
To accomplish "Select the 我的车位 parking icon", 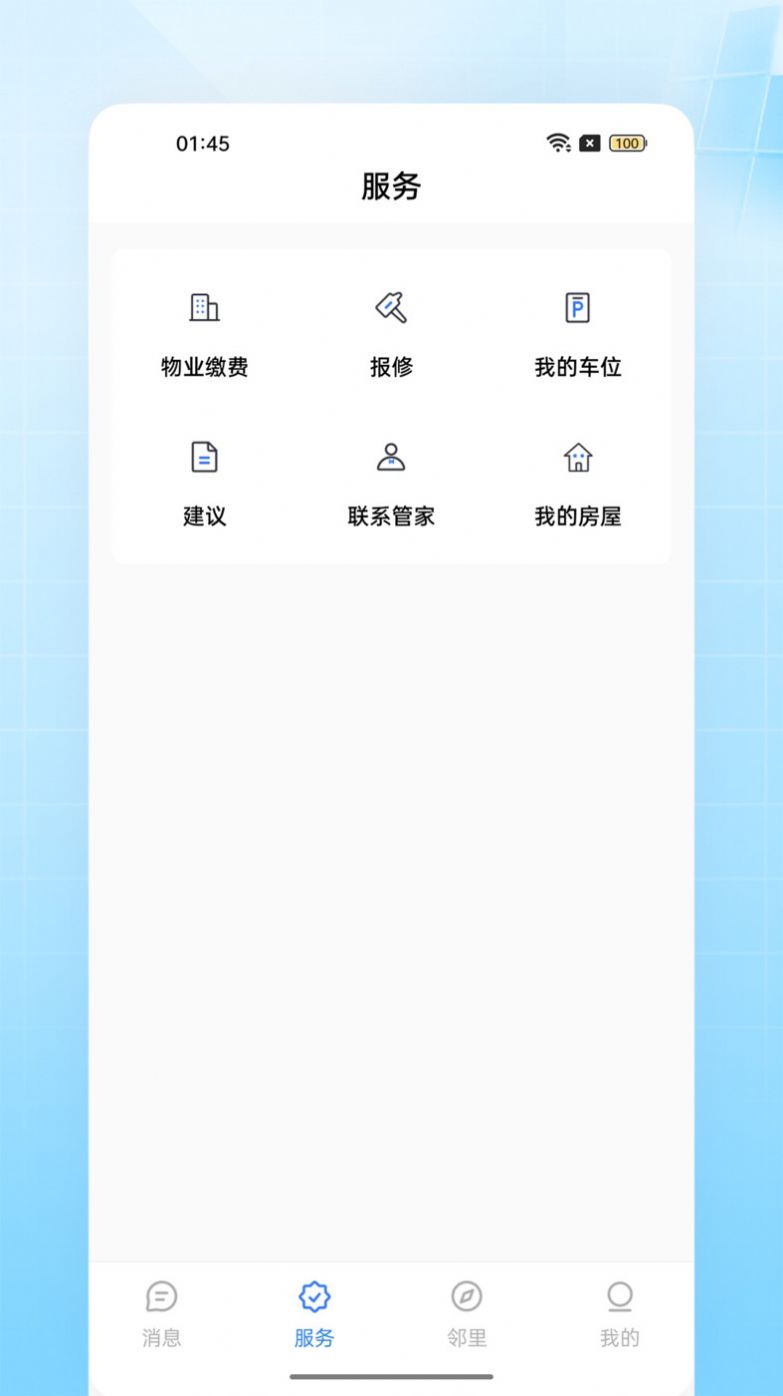I will (x=578, y=308).
